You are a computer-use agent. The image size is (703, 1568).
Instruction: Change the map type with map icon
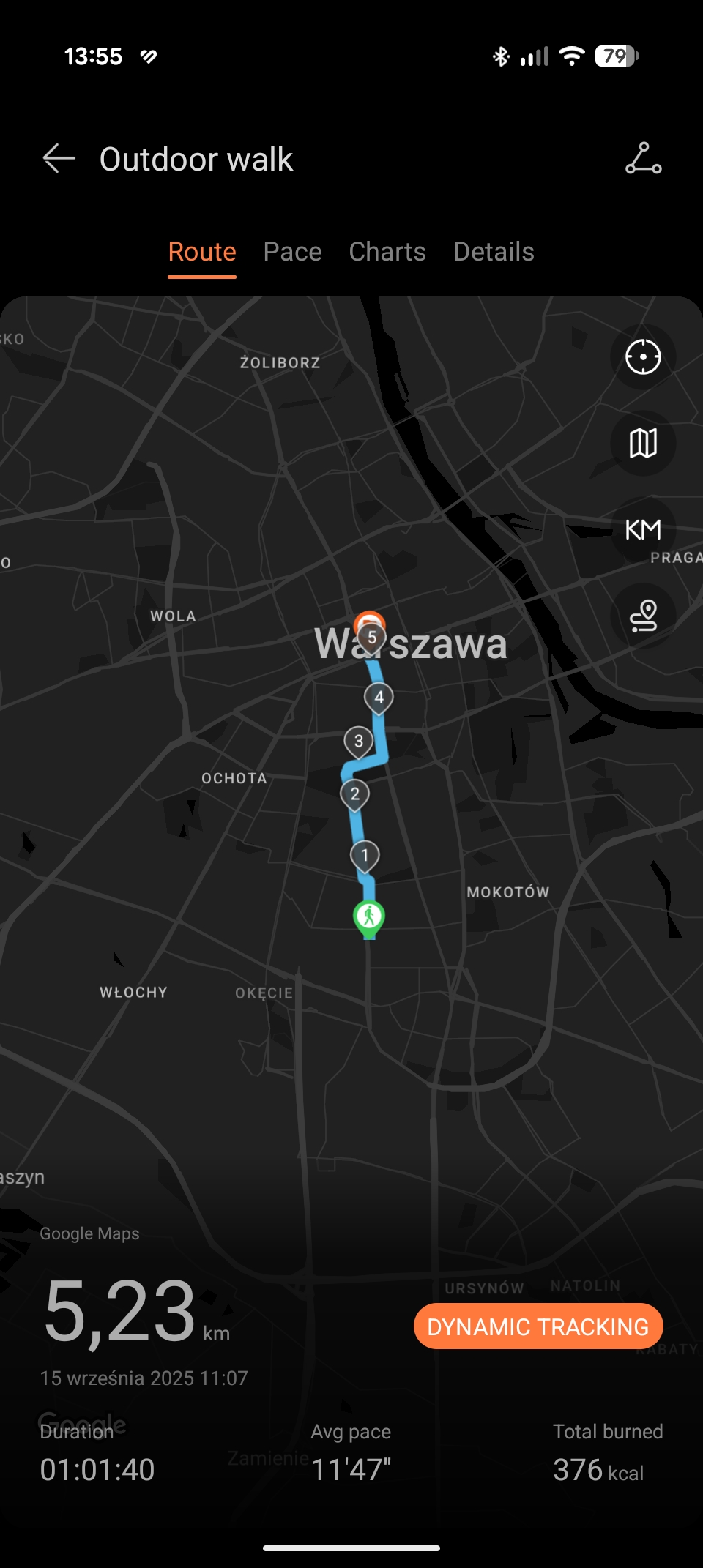pyautogui.click(x=643, y=443)
